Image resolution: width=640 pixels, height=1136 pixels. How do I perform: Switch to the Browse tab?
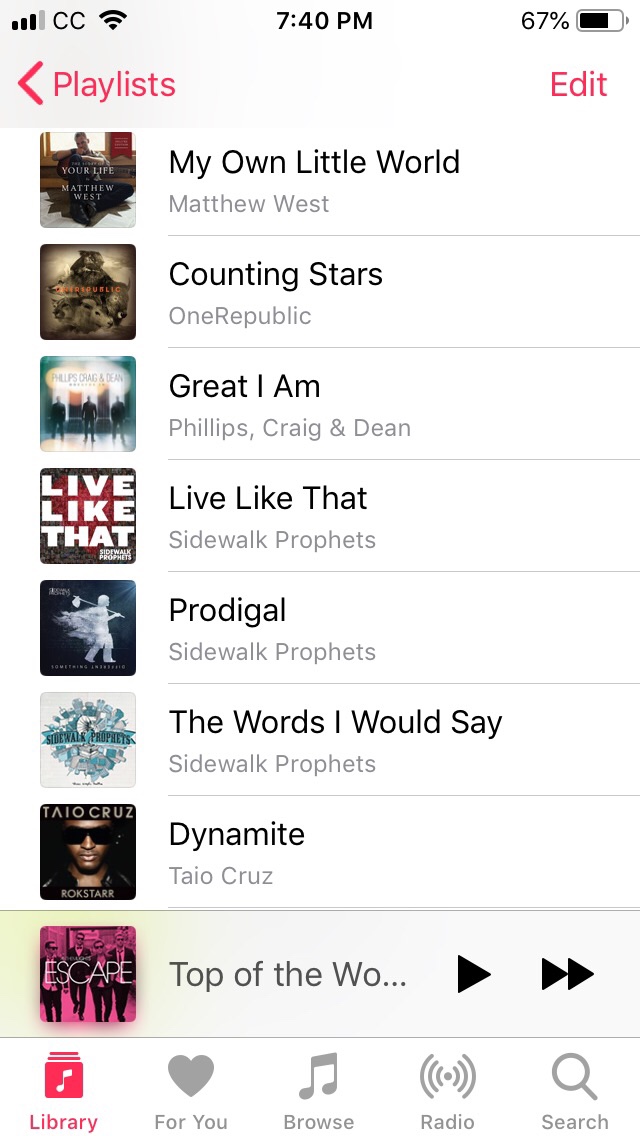319,1092
